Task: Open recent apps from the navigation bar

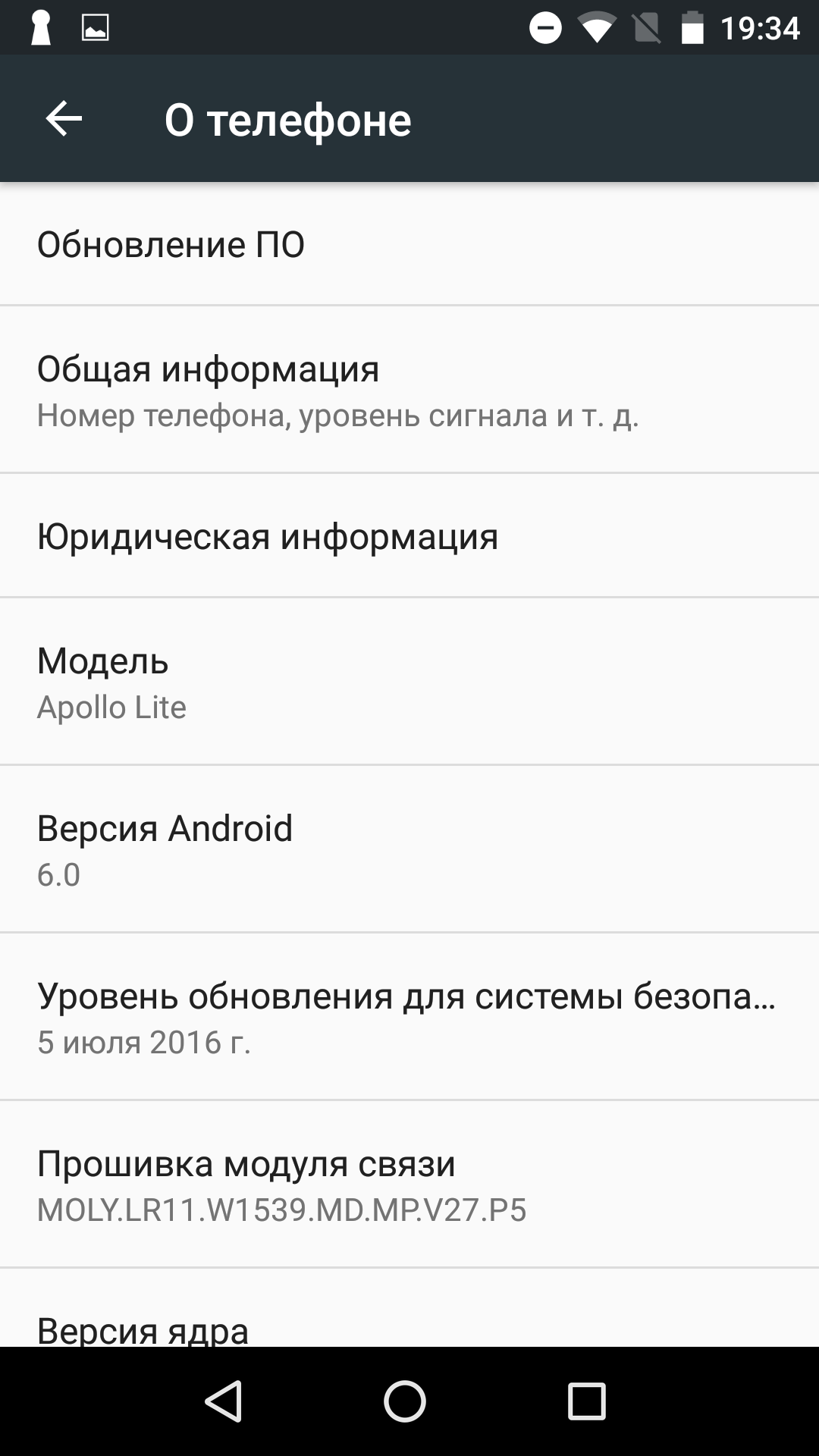Action: (x=587, y=1401)
